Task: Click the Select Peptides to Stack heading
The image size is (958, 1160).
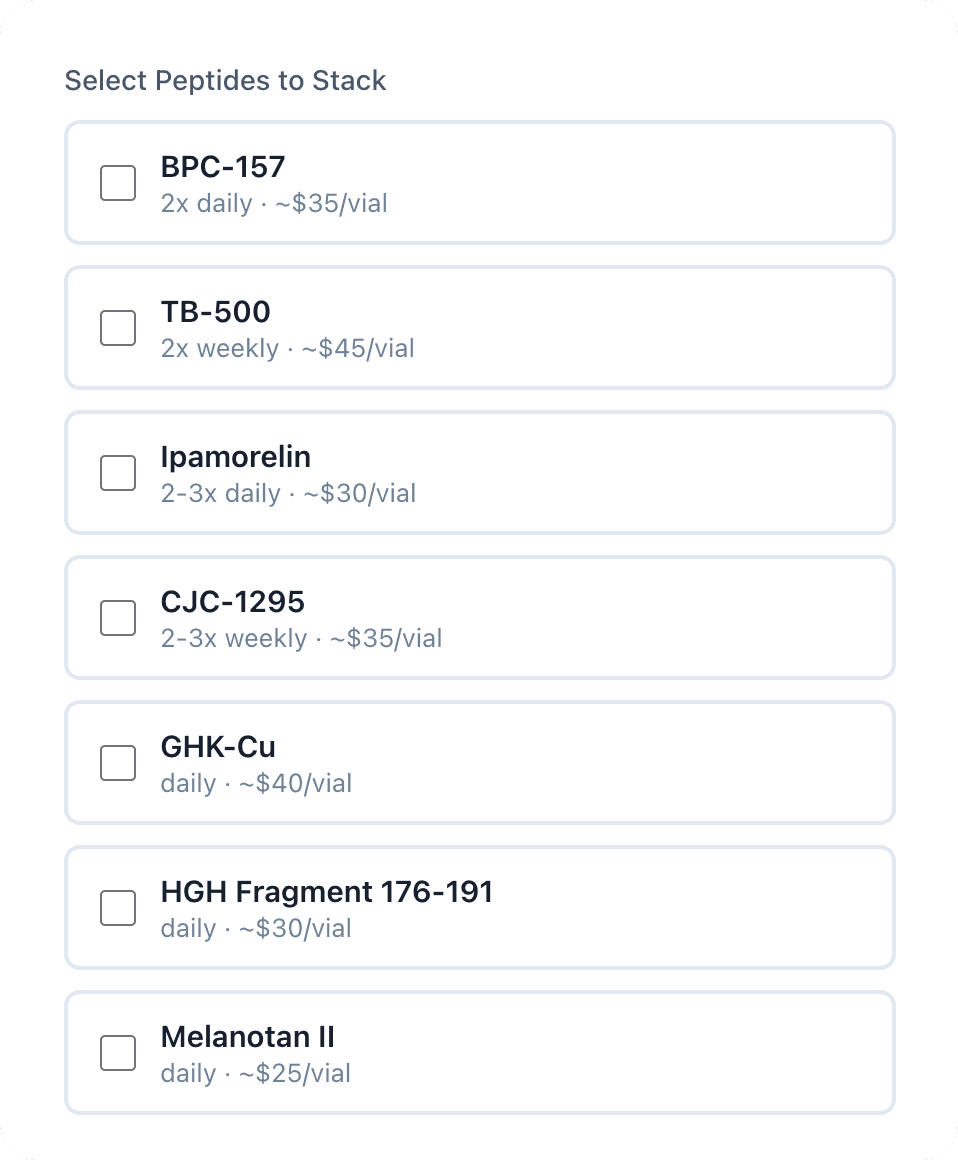Action: tap(225, 81)
